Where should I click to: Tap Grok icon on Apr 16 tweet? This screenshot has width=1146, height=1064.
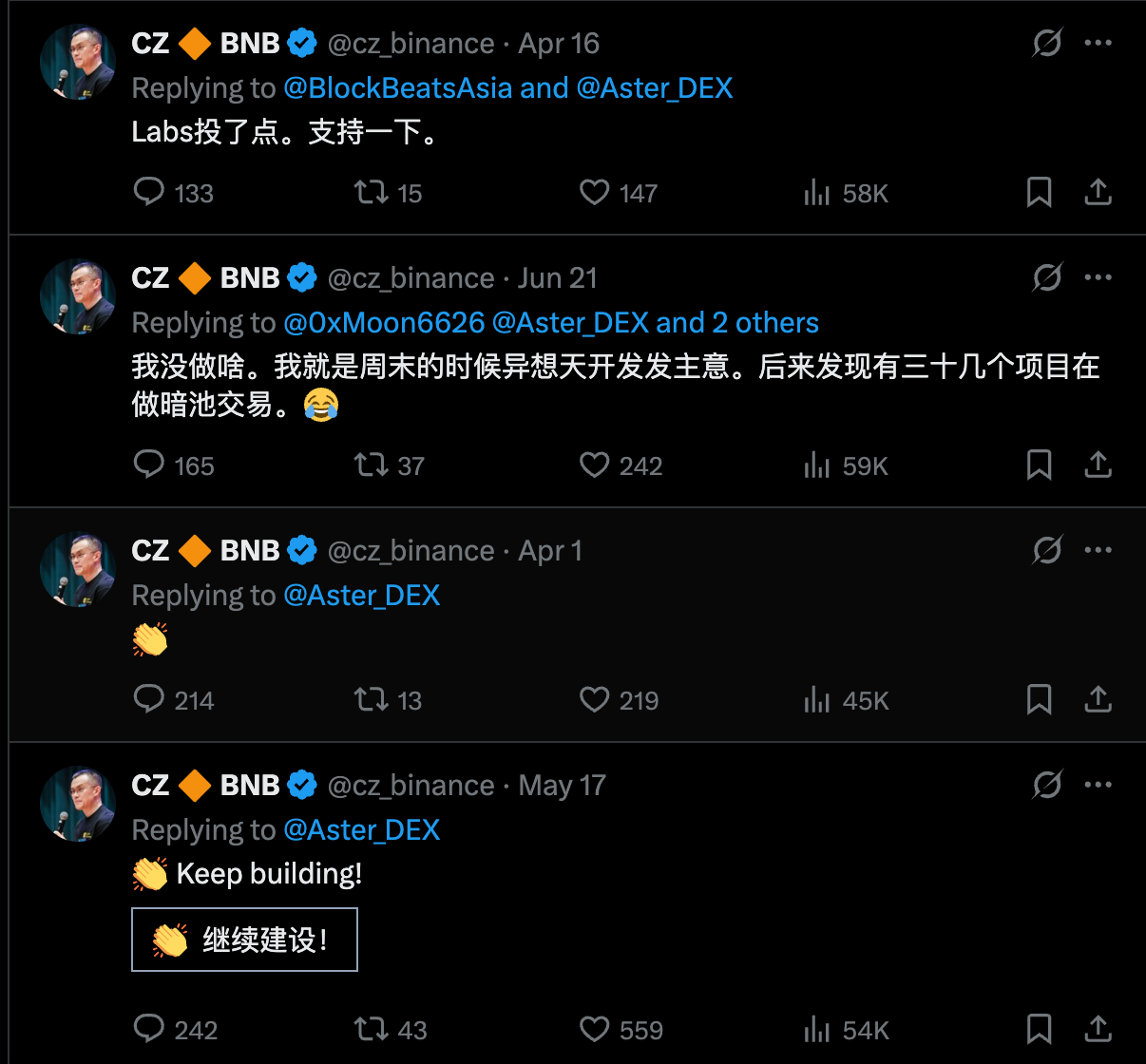click(1046, 43)
